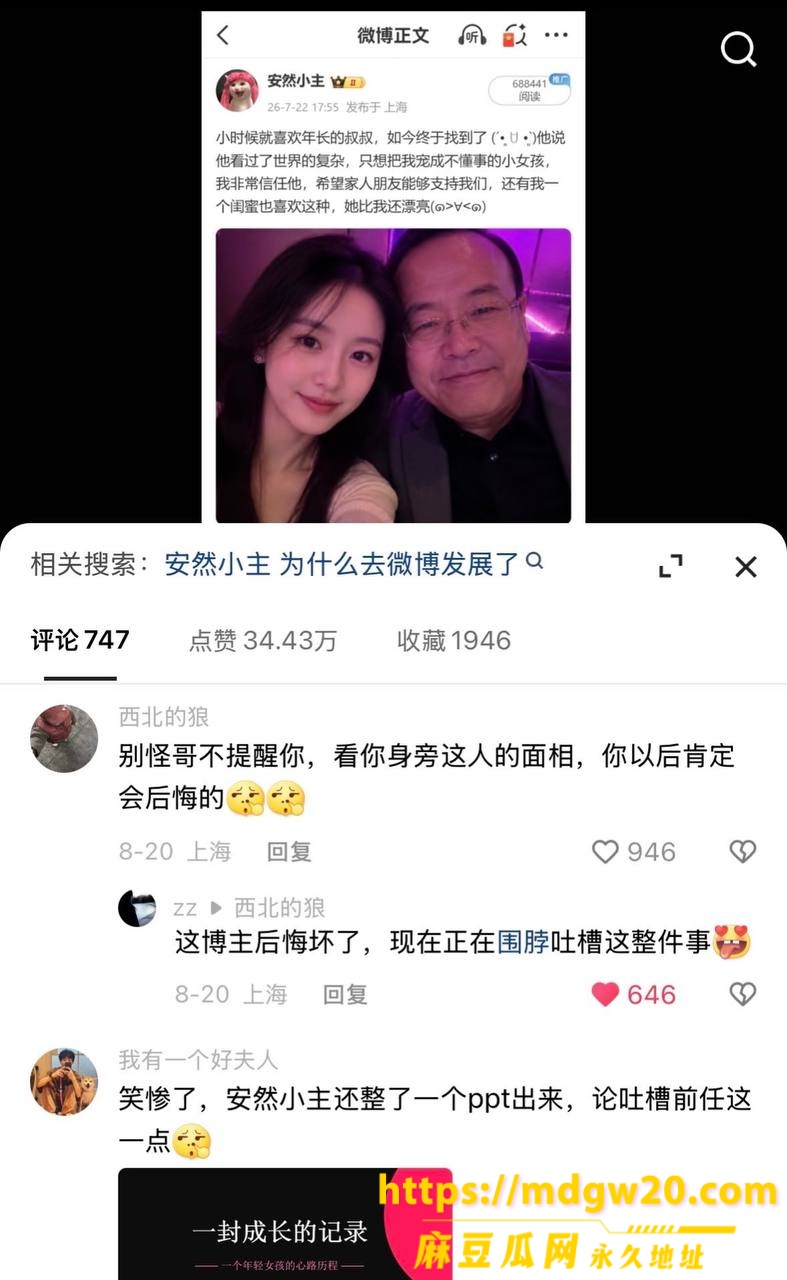Open 西北的狼's profile avatar
This screenshot has width=787, height=1280.
coord(65,738)
